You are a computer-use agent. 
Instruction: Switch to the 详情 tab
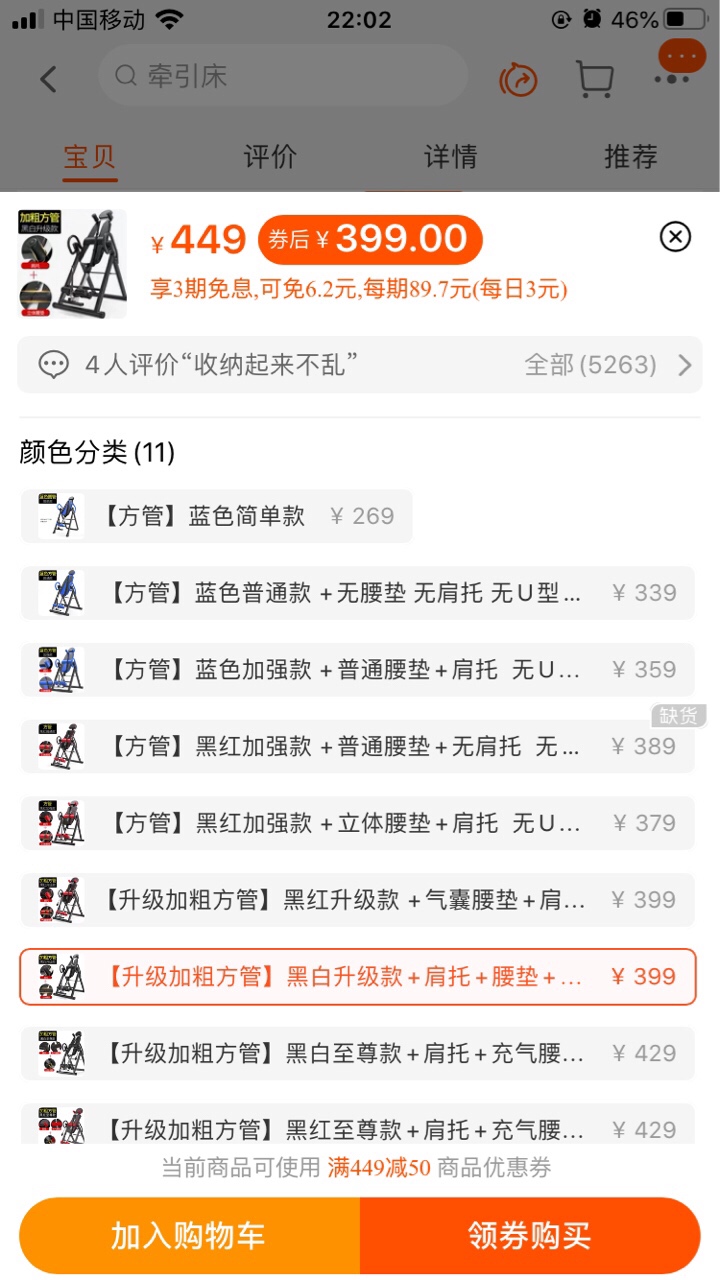(x=450, y=157)
